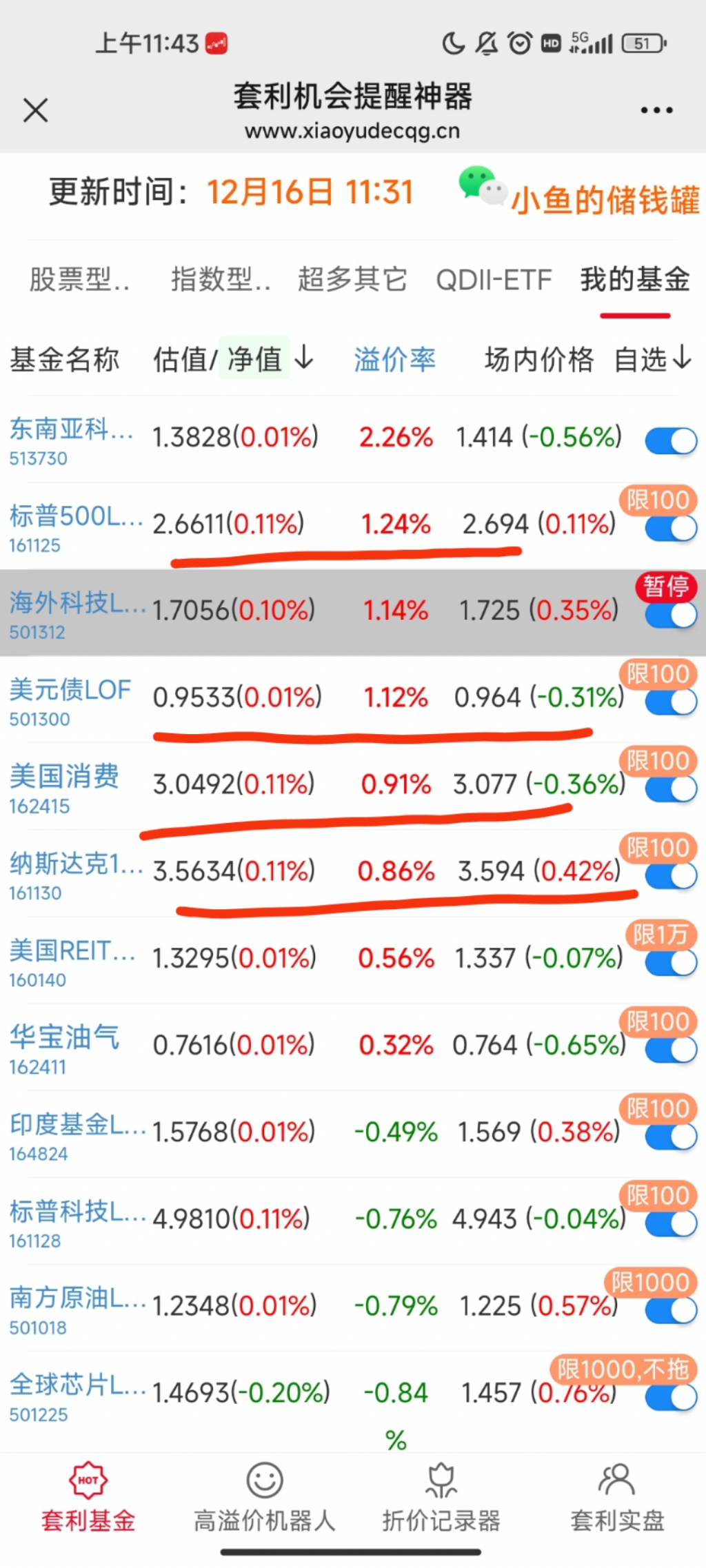Switch to the 股票型 tab
Viewport: 706px width, 1568px height.
click(79, 280)
